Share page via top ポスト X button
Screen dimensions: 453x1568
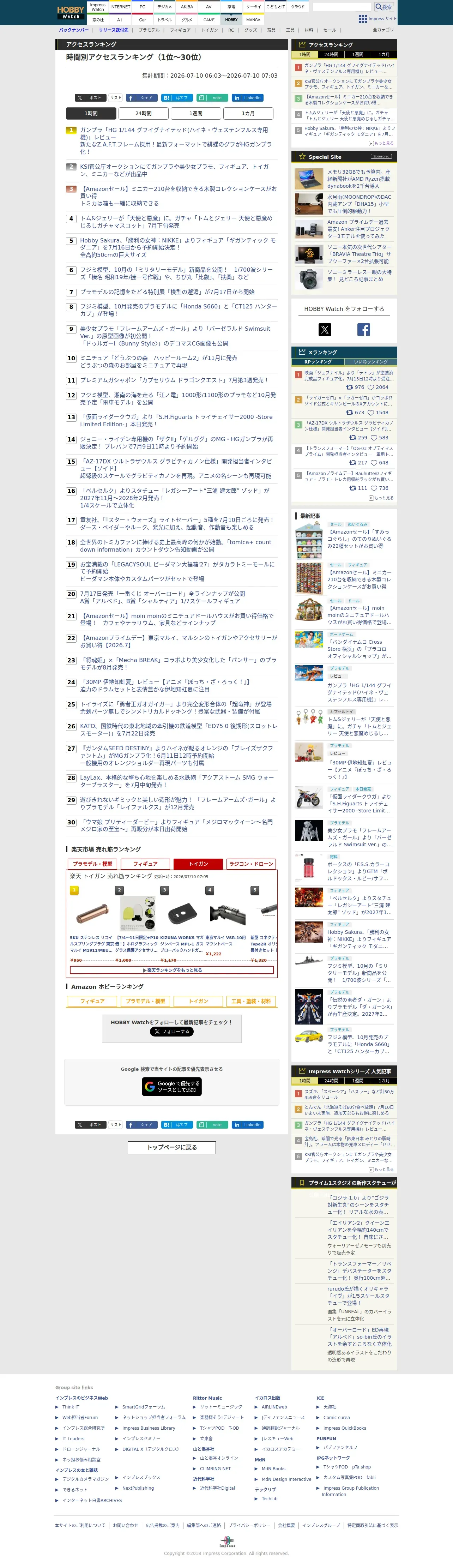pos(90,97)
